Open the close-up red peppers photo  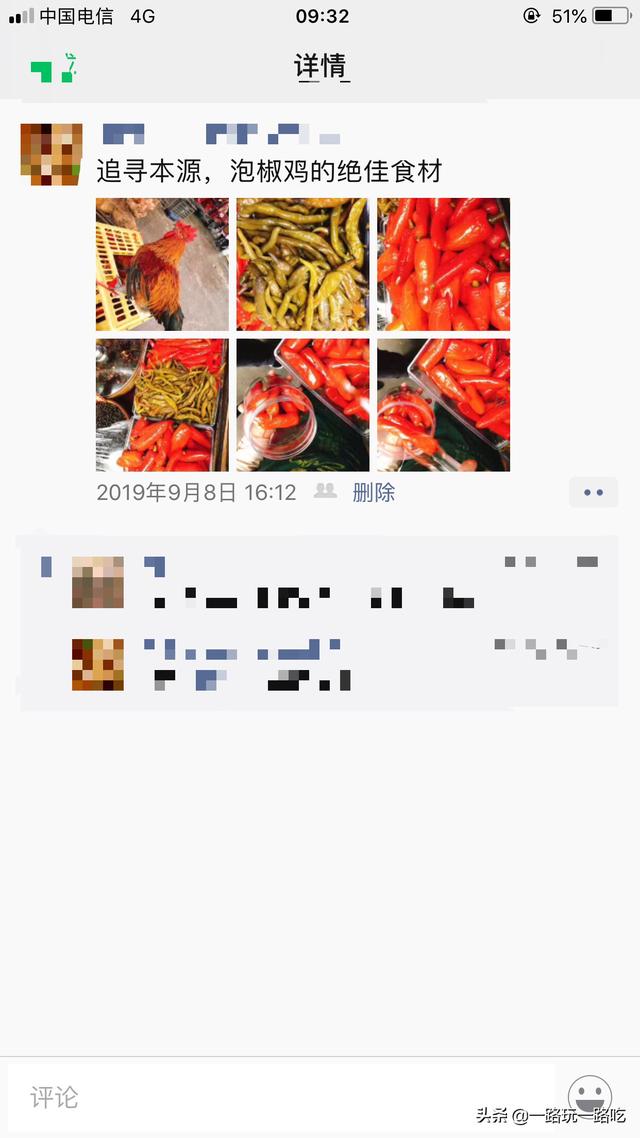[443, 264]
